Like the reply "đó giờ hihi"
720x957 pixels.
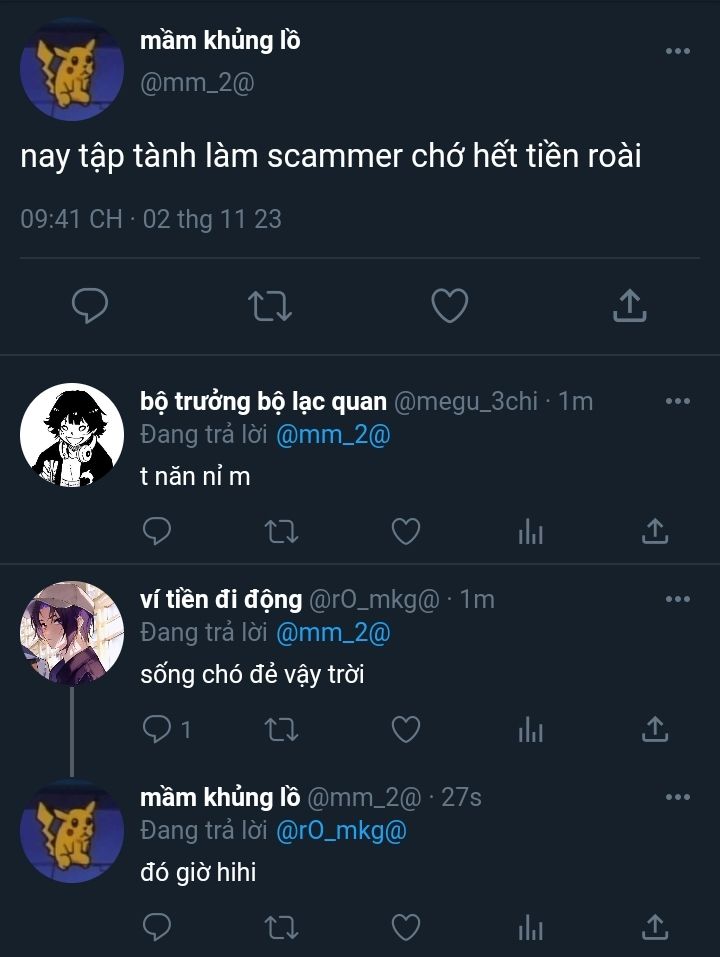(x=405, y=927)
